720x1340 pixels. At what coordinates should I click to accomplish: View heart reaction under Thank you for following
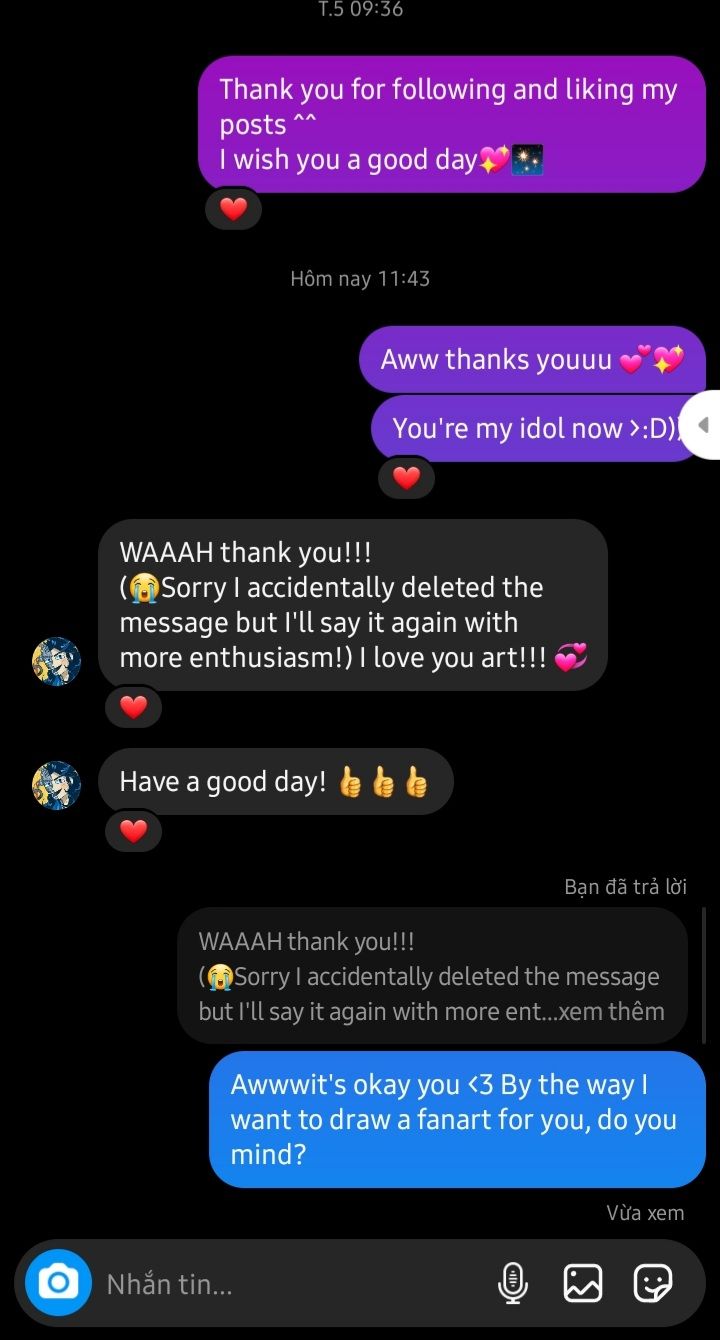(233, 209)
